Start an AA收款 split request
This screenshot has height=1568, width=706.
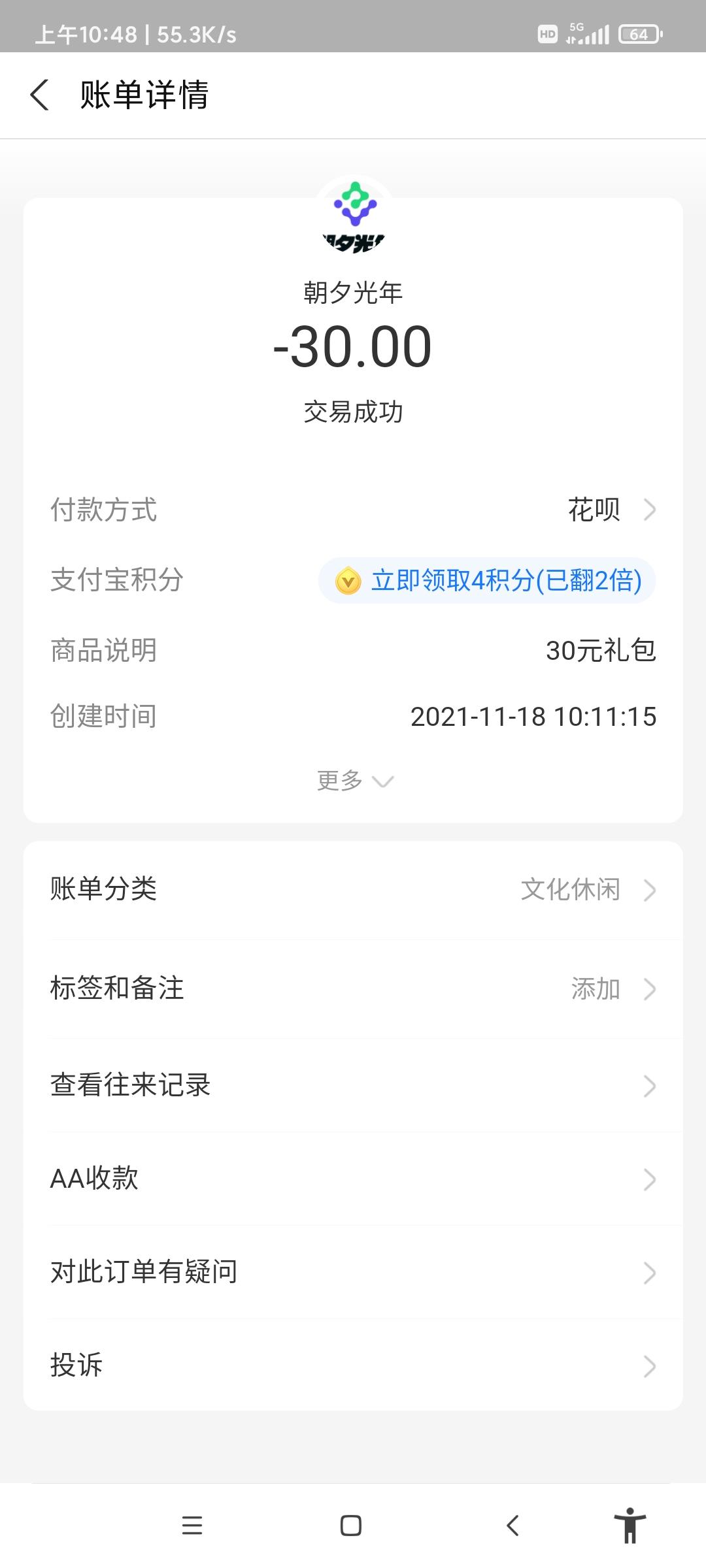tap(353, 1179)
